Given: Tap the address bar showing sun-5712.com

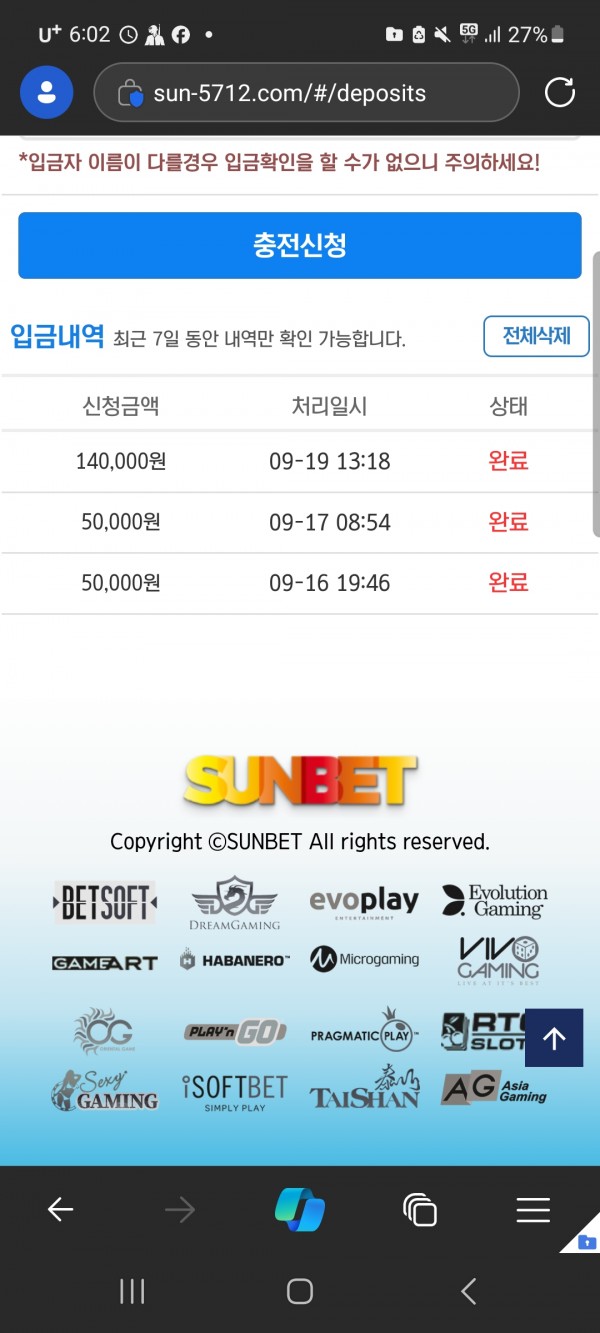Looking at the screenshot, I should click(306, 93).
